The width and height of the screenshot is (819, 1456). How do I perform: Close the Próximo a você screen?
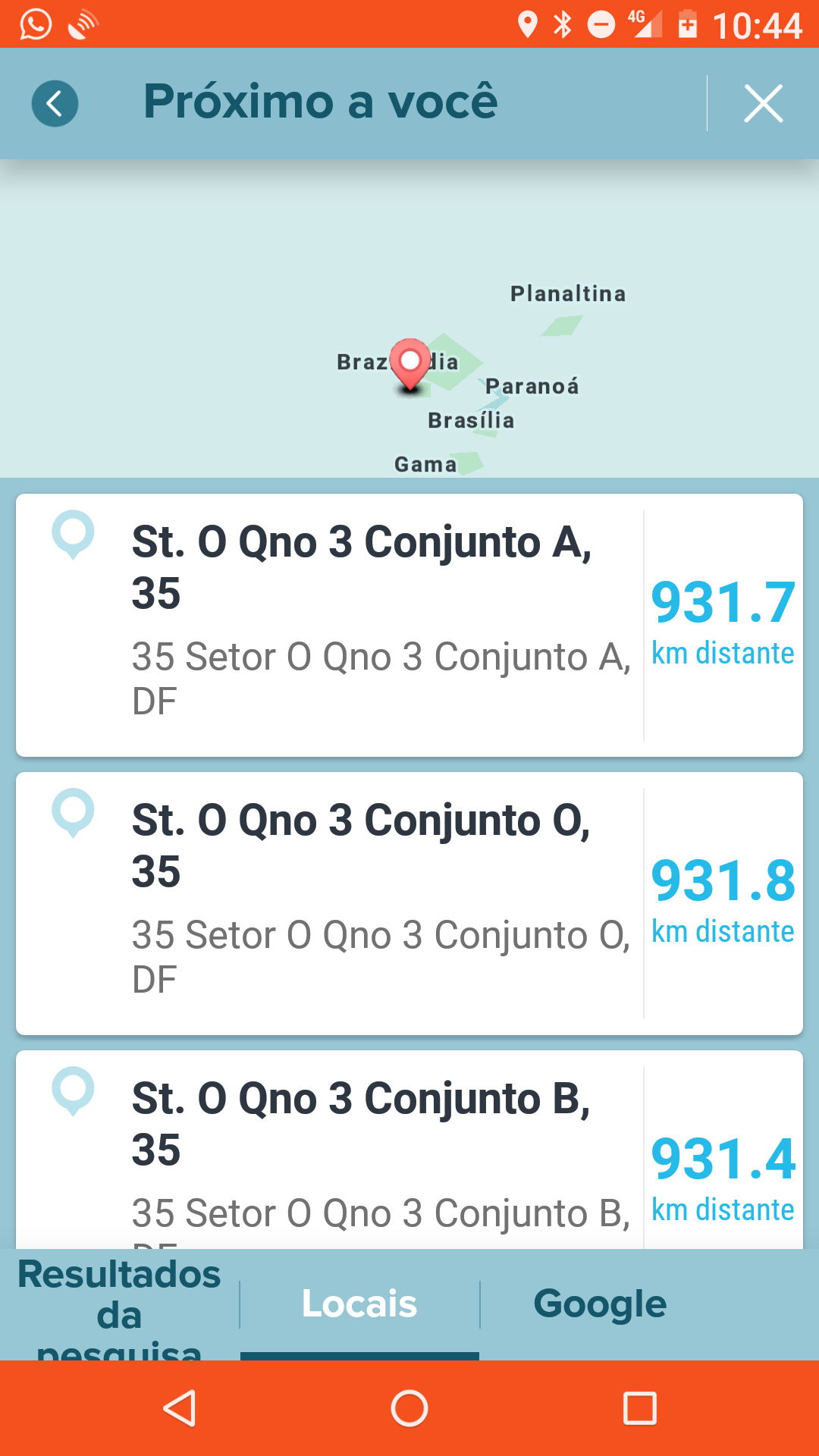click(763, 103)
